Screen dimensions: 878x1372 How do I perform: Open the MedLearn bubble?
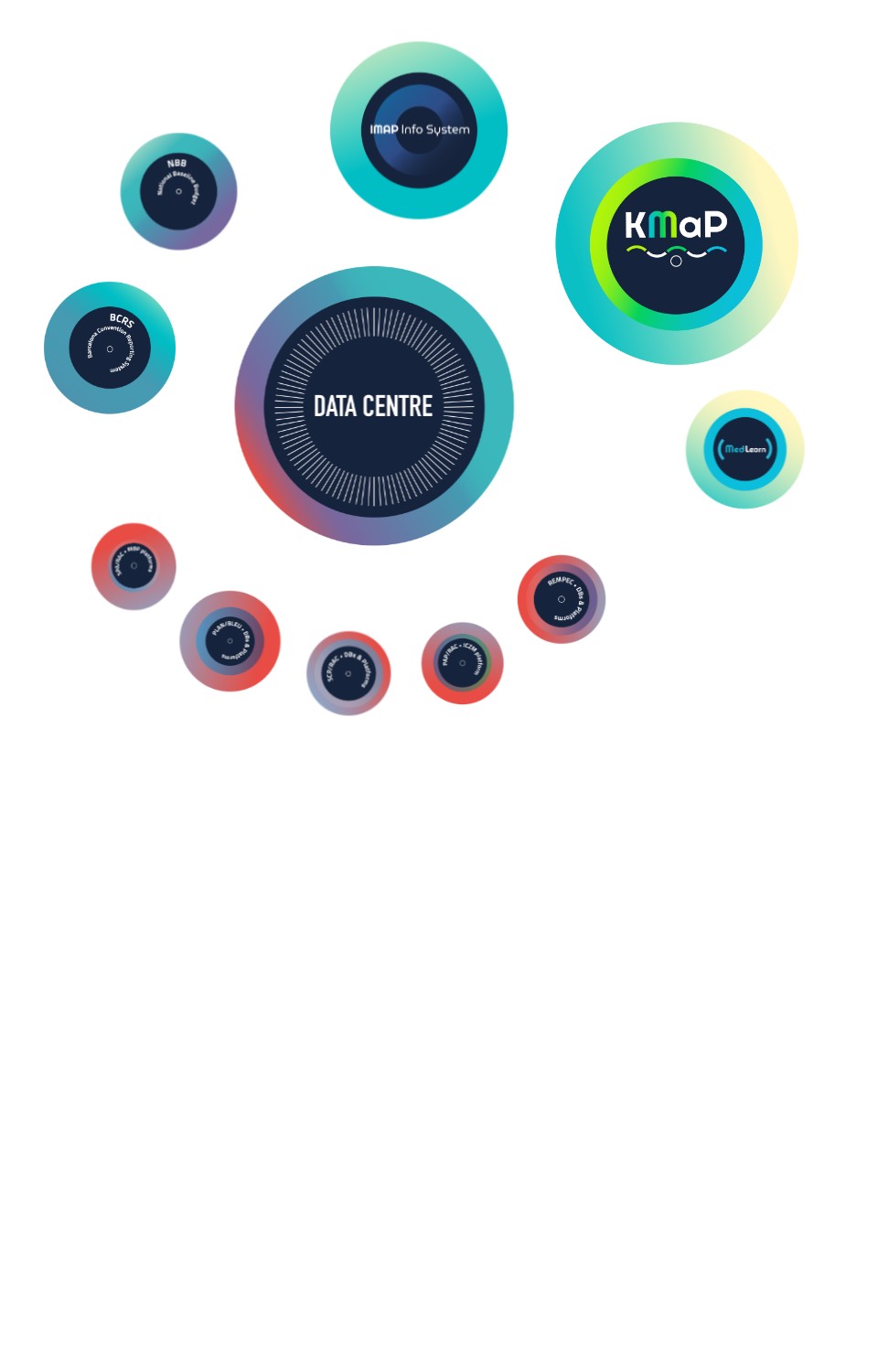[x=745, y=449]
